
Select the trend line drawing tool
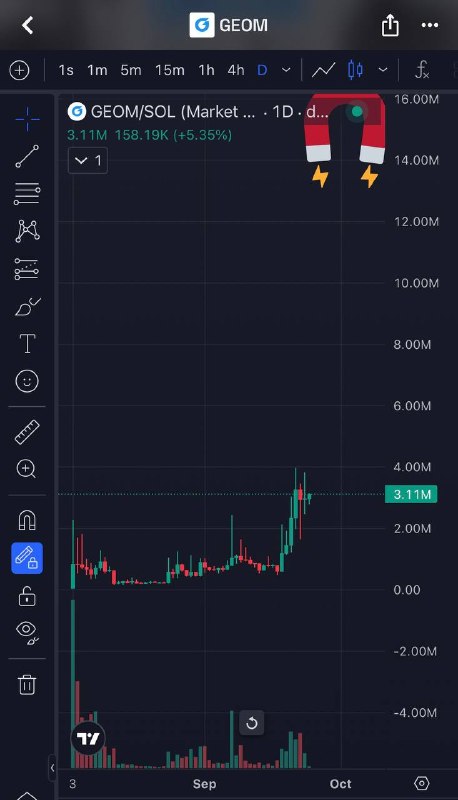coord(27,156)
